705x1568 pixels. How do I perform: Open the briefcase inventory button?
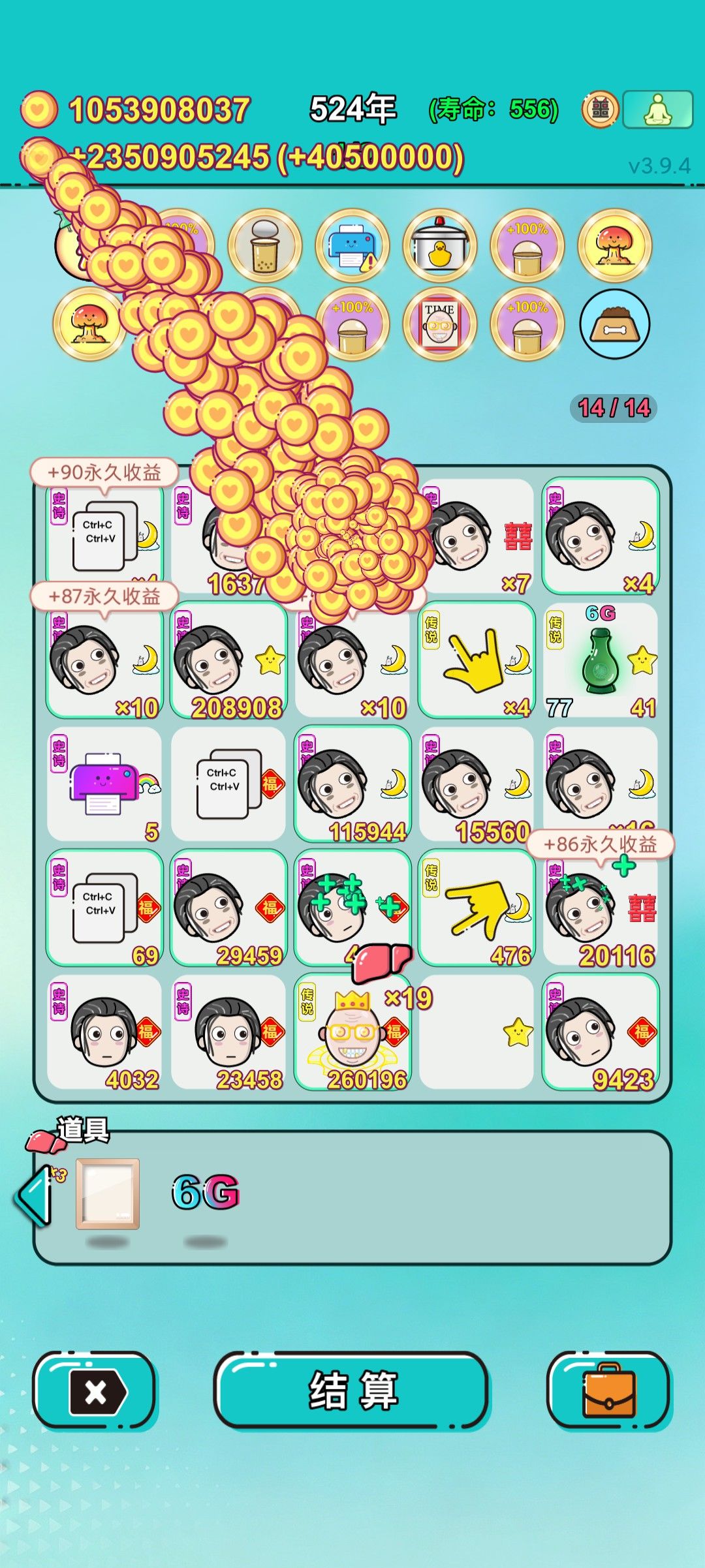point(609,1390)
